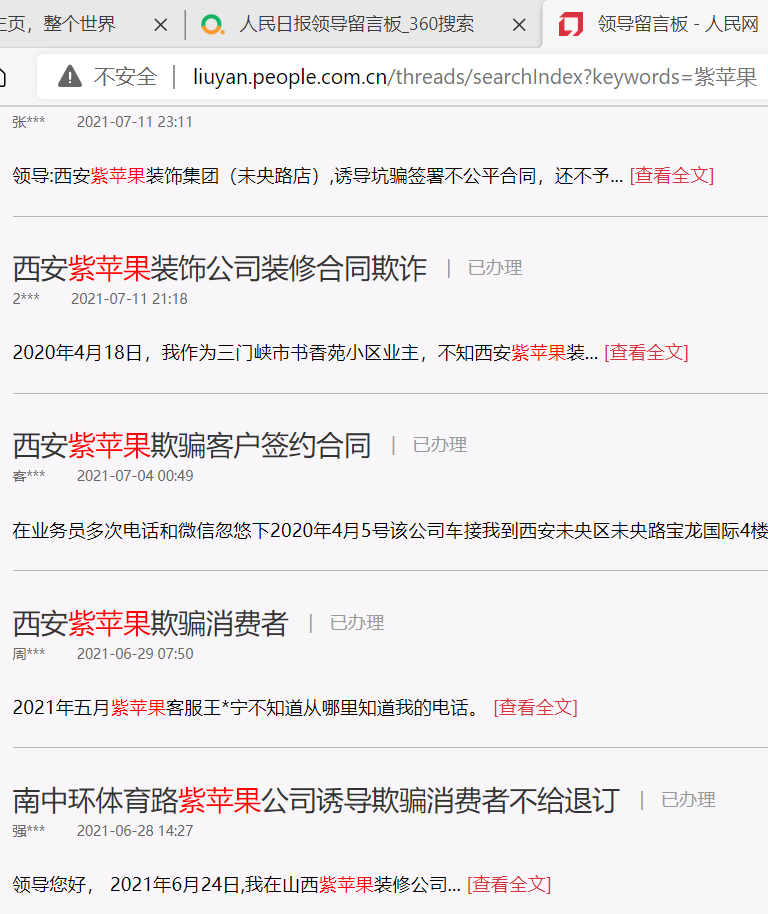The height and width of the screenshot is (914, 768).
Task: Open thread 西安紫苹果装饰公司装修合同欺诈
Action: tap(220, 268)
